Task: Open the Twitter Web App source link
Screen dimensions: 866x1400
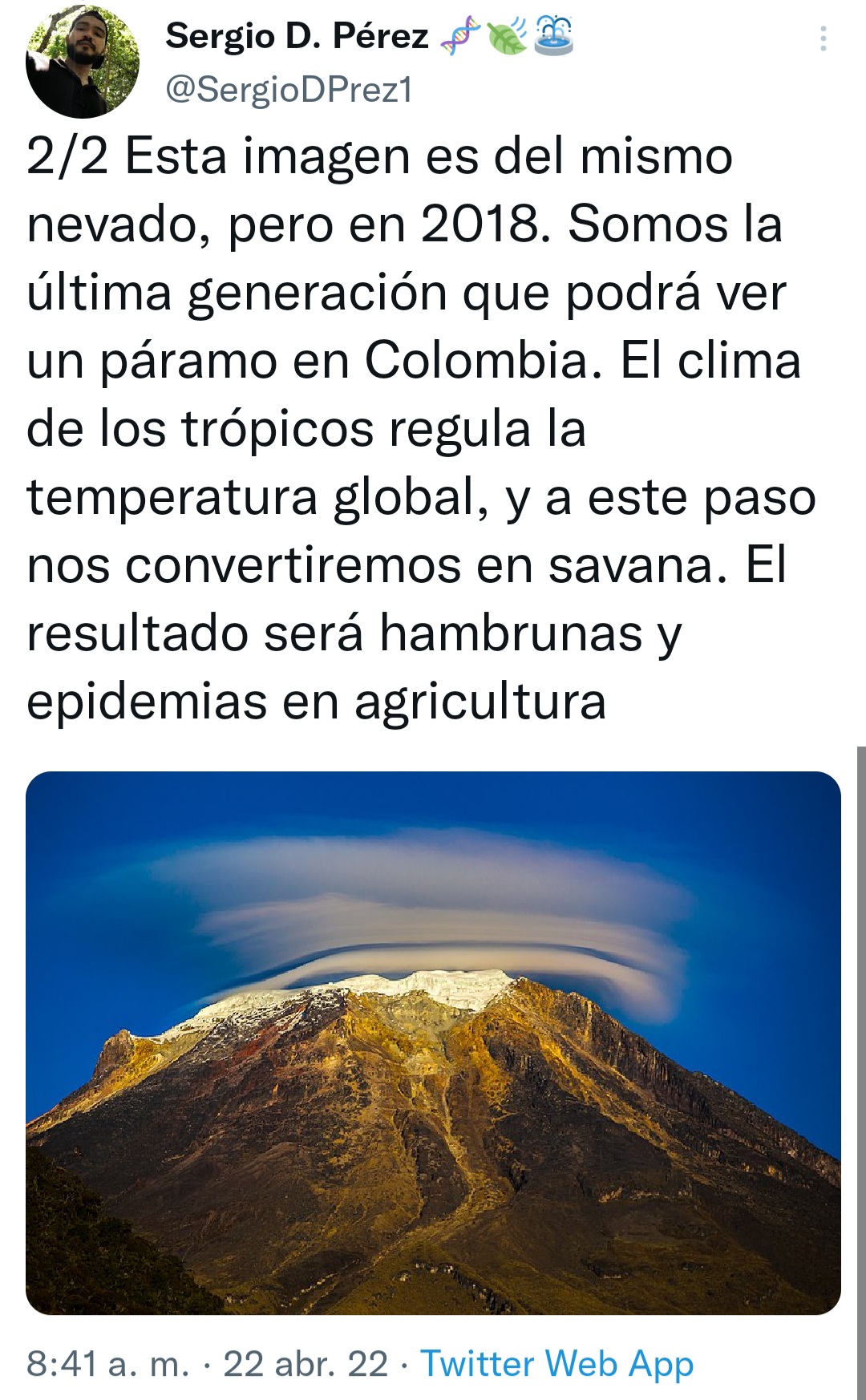Action: pyautogui.click(x=556, y=1363)
